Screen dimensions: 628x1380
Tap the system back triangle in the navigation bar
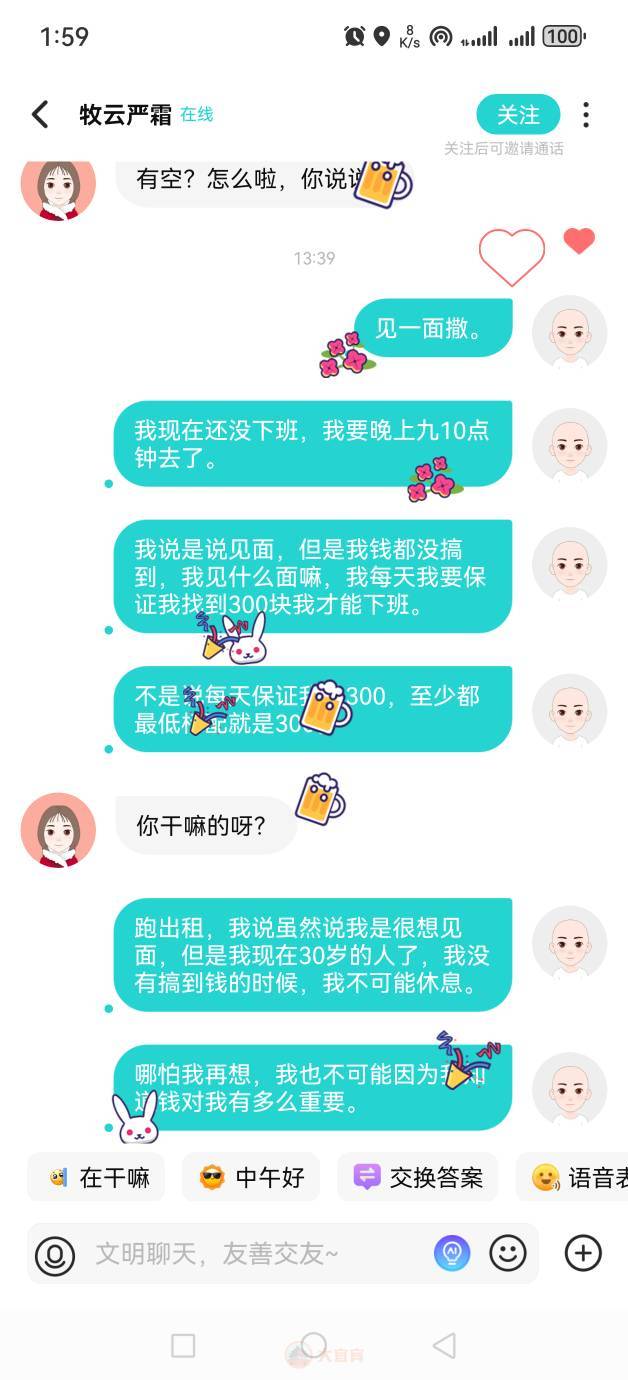point(444,1345)
